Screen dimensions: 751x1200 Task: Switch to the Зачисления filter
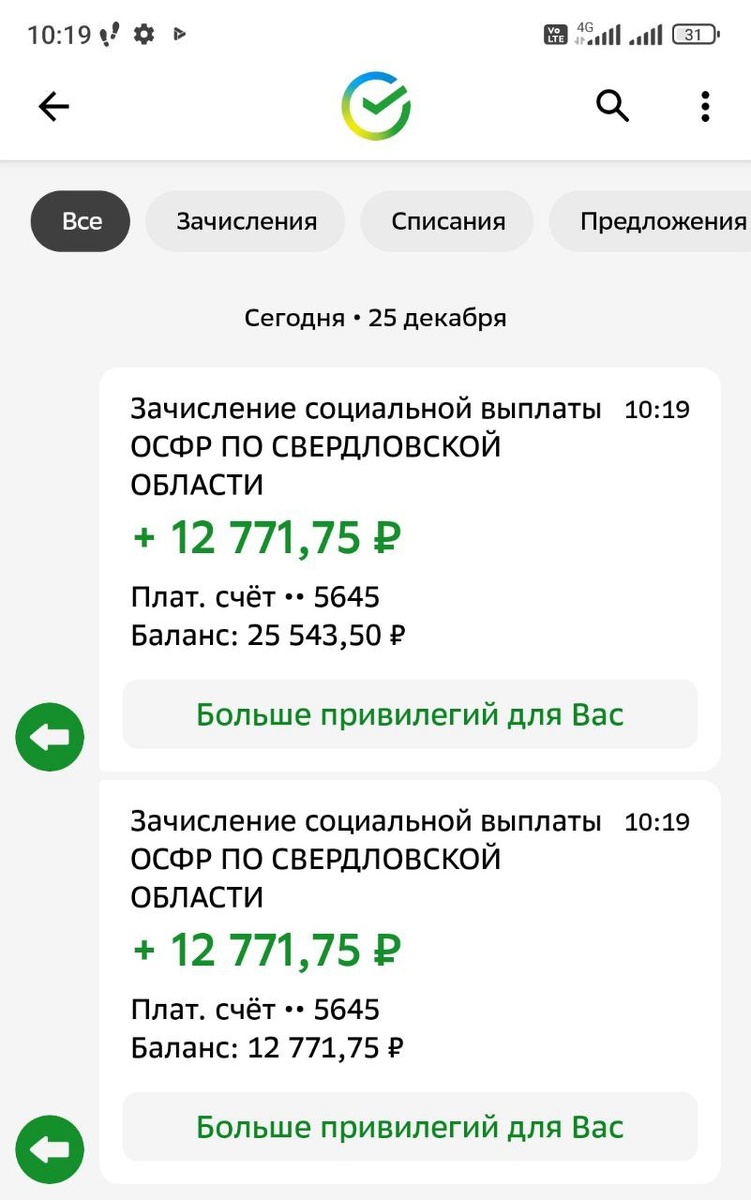[x=246, y=221]
